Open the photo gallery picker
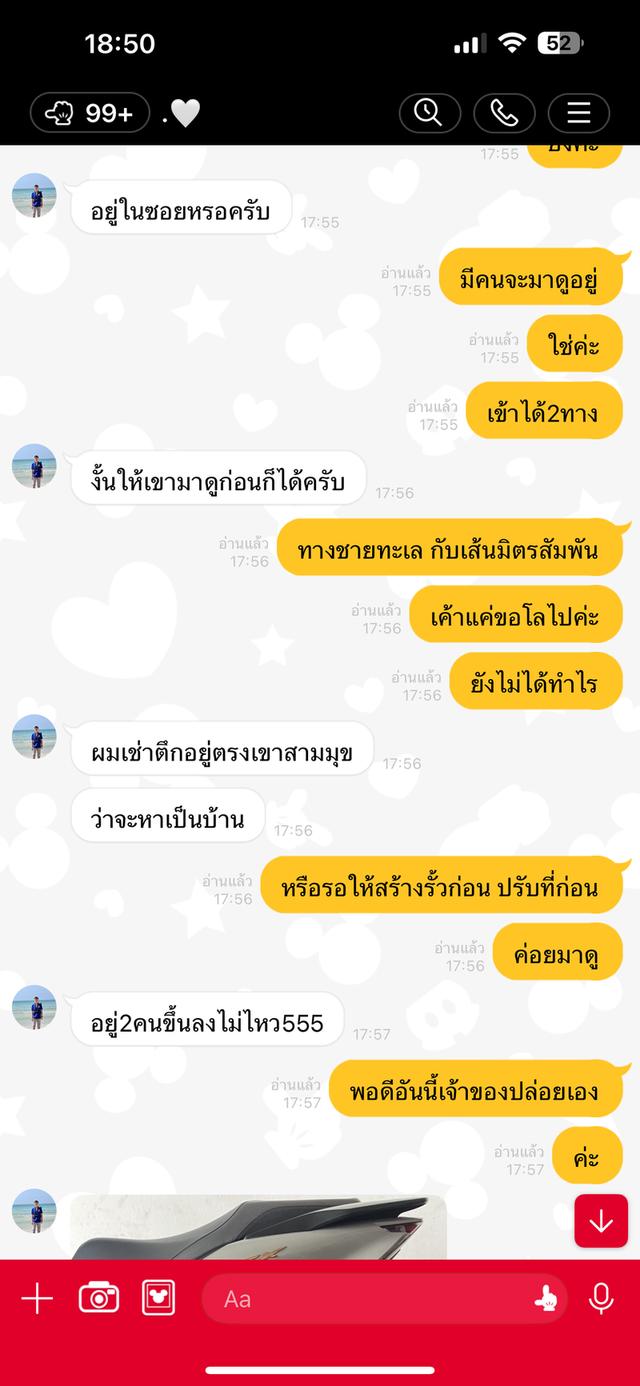 tap(159, 1298)
